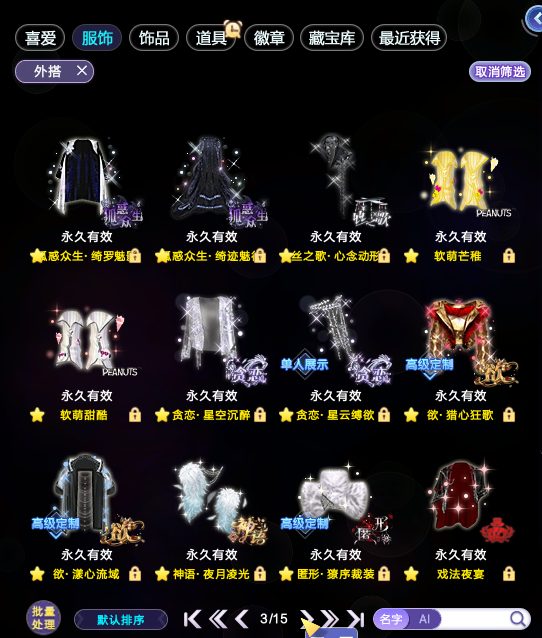Switch to the 喜爱 tab
Screen dimensions: 542x638
(x=40, y=38)
